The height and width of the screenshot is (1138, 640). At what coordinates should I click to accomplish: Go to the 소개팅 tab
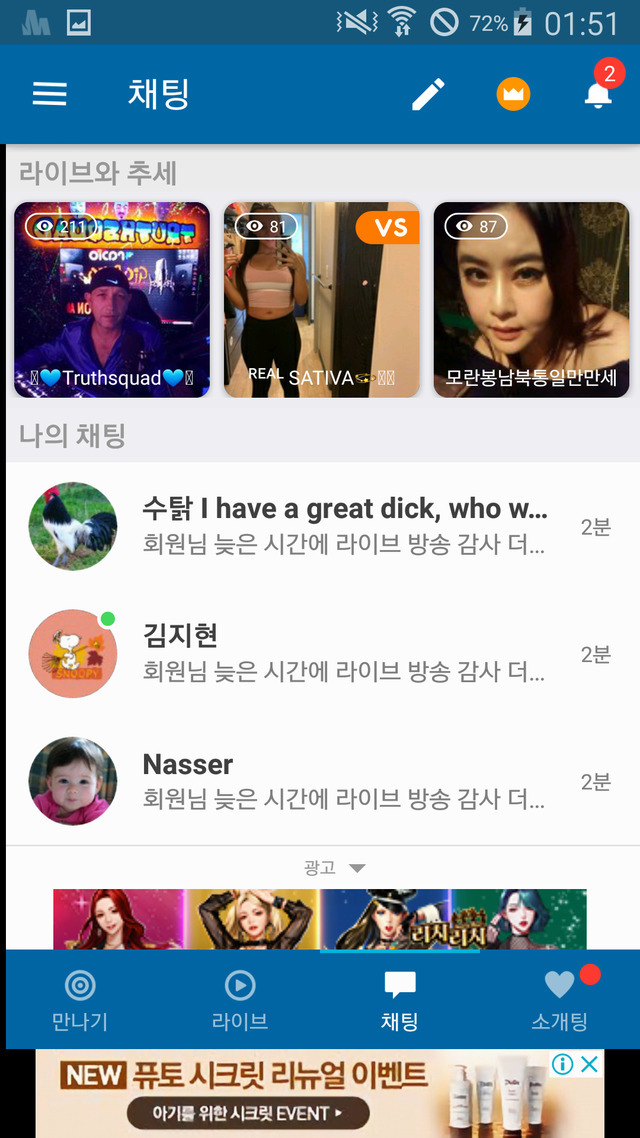560,1000
